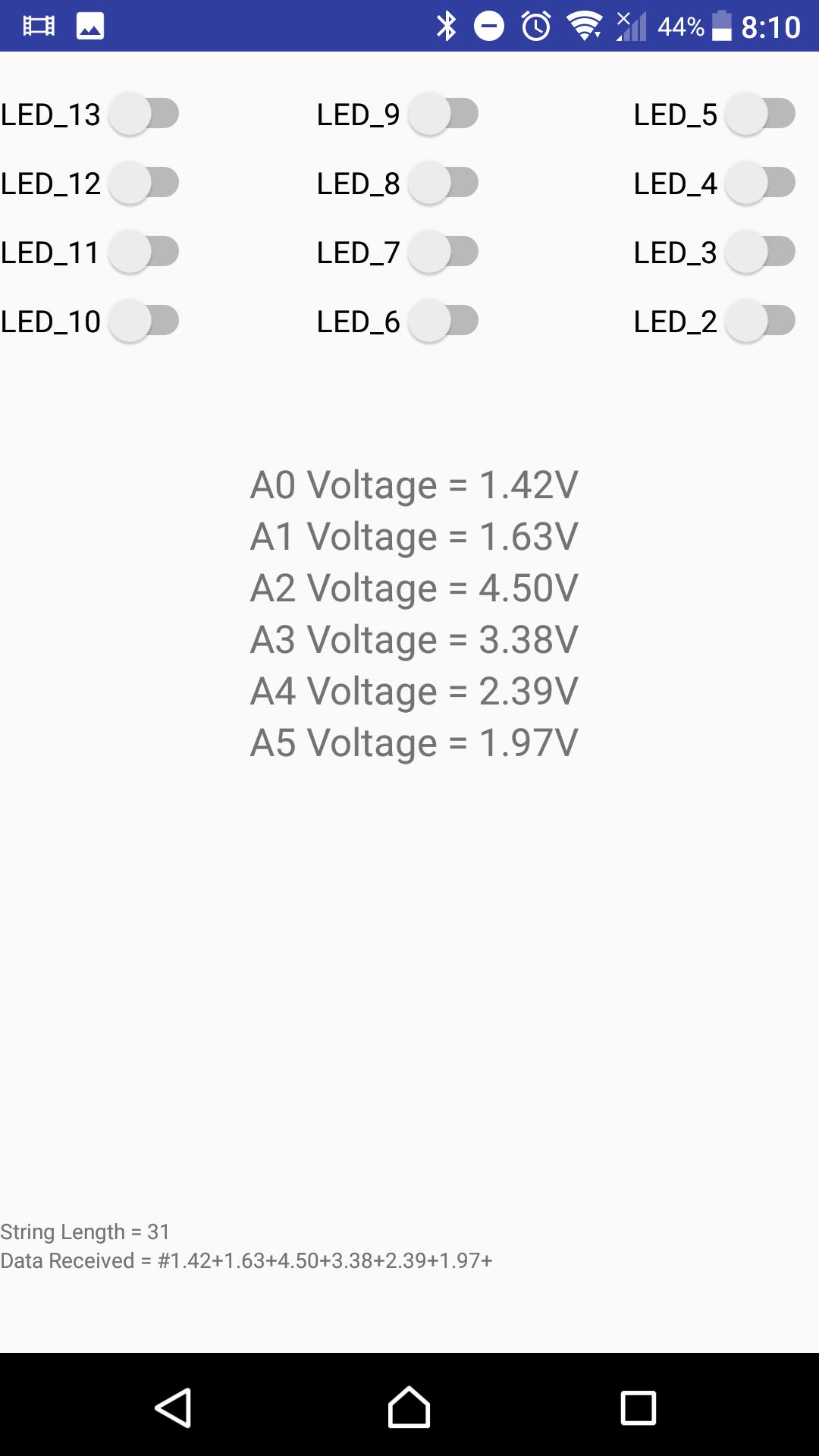Switch on LED_4
This screenshot has height=1456, width=819.
tap(758, 182)
